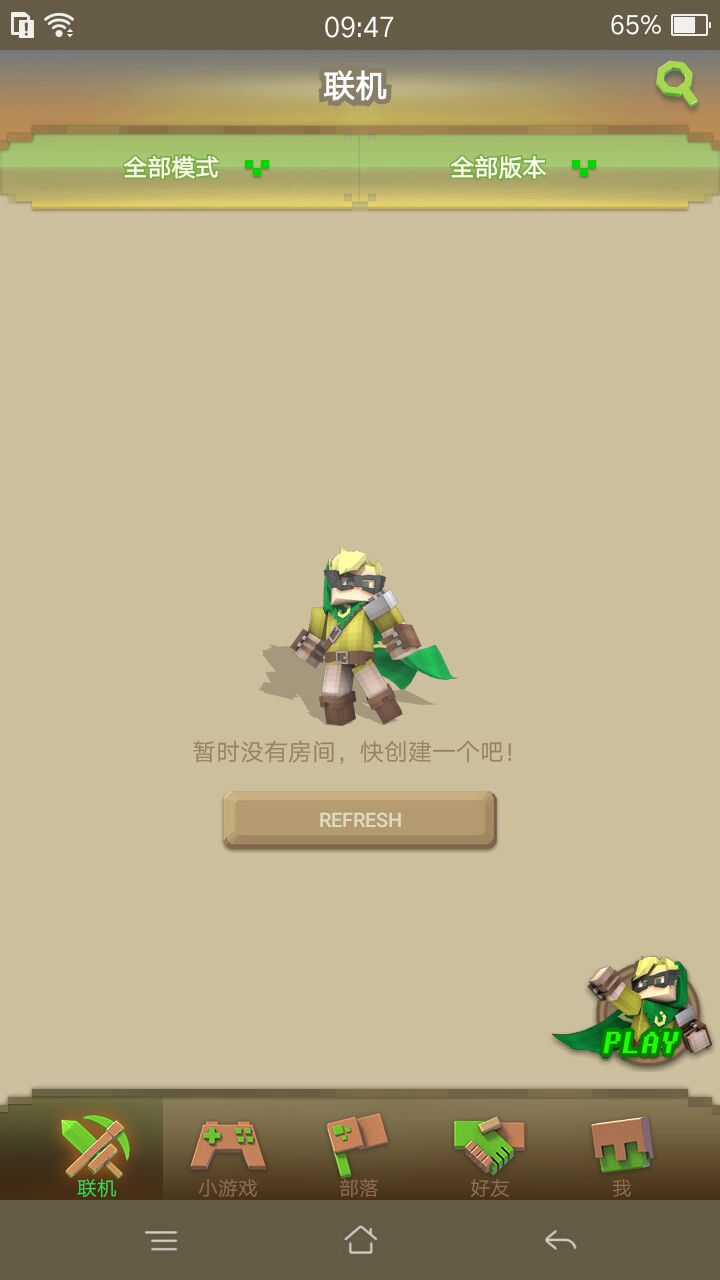The image size is (720, 1280).
Task: Return to the system home screen
Action: point(360,1241)
